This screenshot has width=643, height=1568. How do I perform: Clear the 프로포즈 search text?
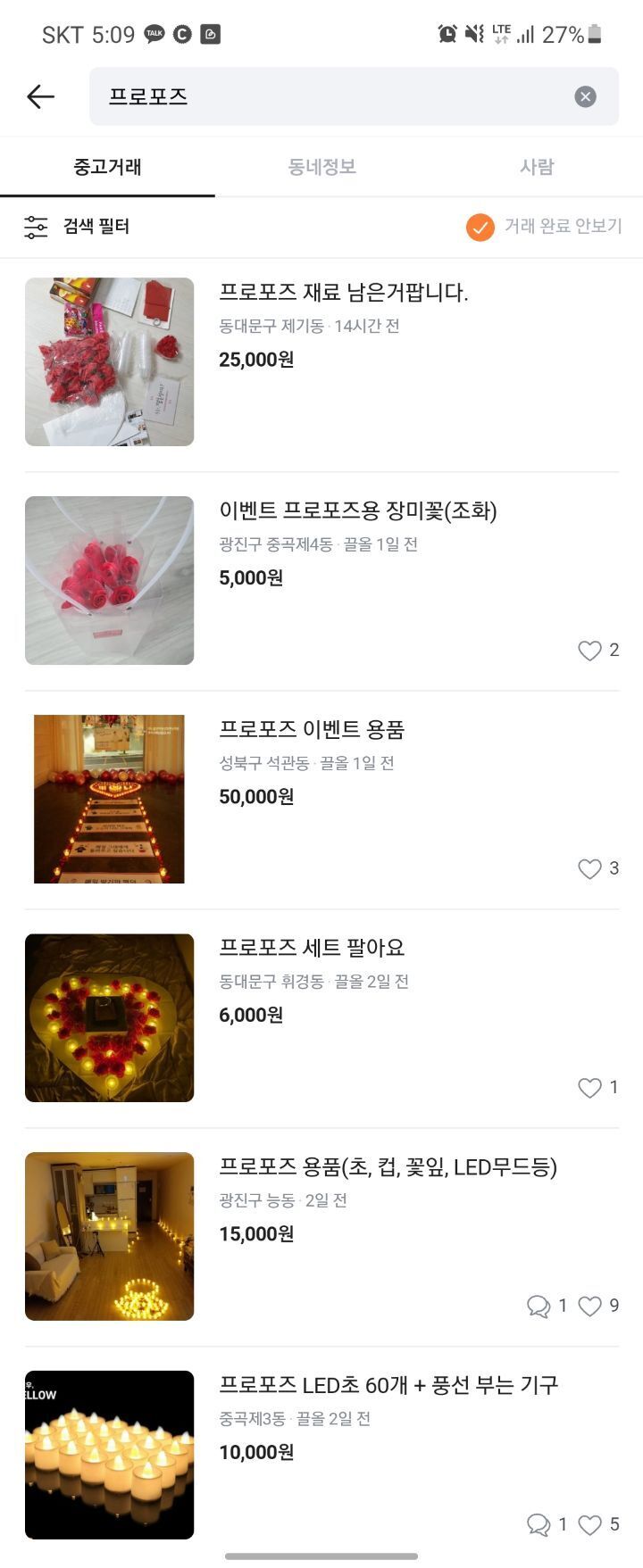585,96
